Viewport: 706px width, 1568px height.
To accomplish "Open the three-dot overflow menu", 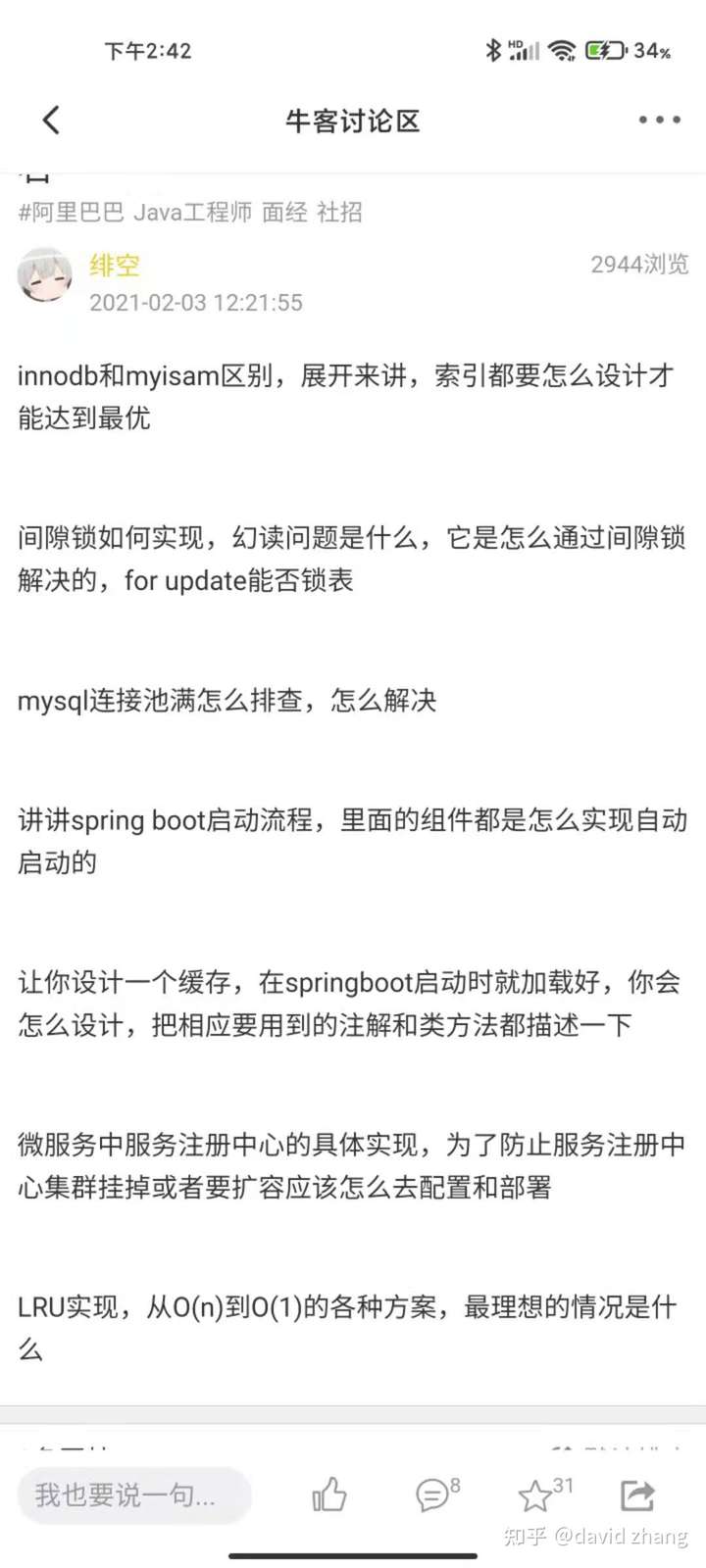I will [x=659, y=120].
